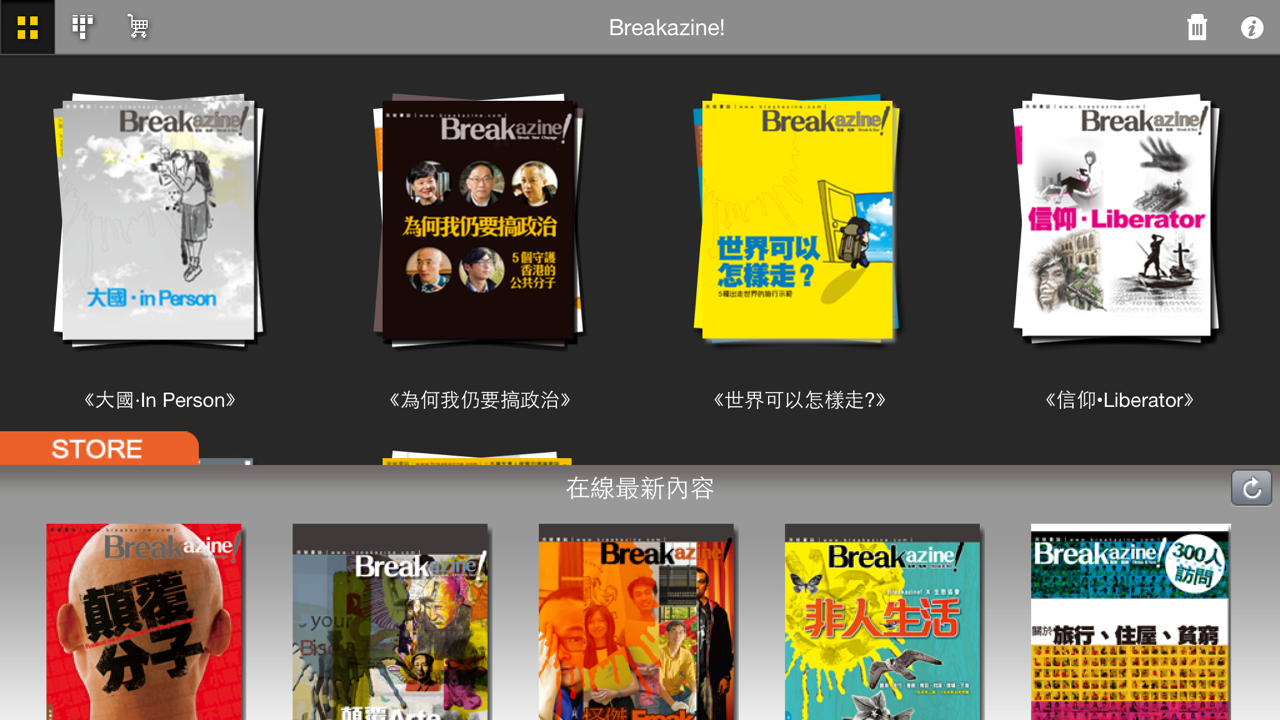Image resolution: width=1280 pixels, height=720 pixels.
Task: Switch to the small grid view
Action: tap(83, 27)
